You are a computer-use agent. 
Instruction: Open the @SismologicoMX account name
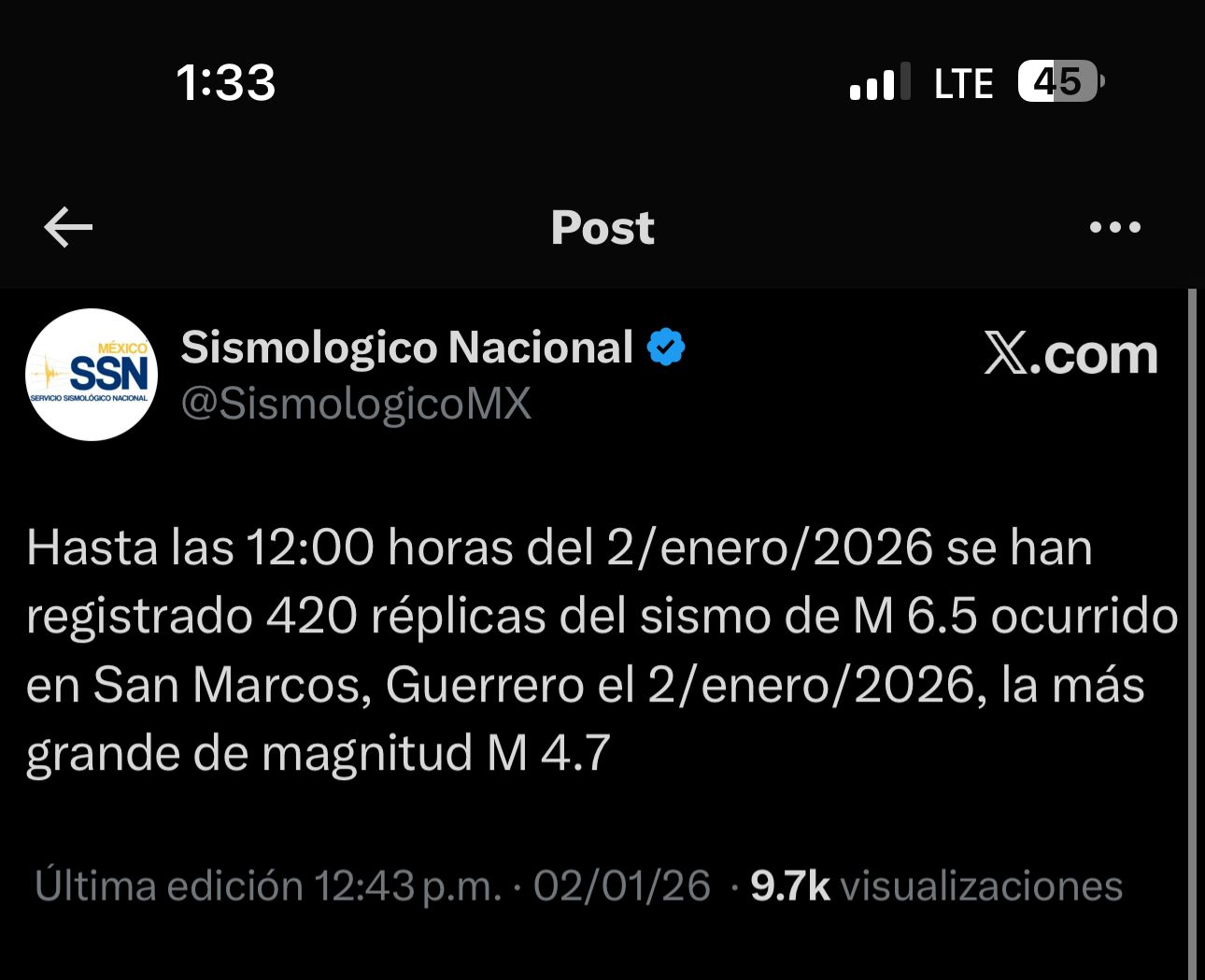tap(356, 405)
